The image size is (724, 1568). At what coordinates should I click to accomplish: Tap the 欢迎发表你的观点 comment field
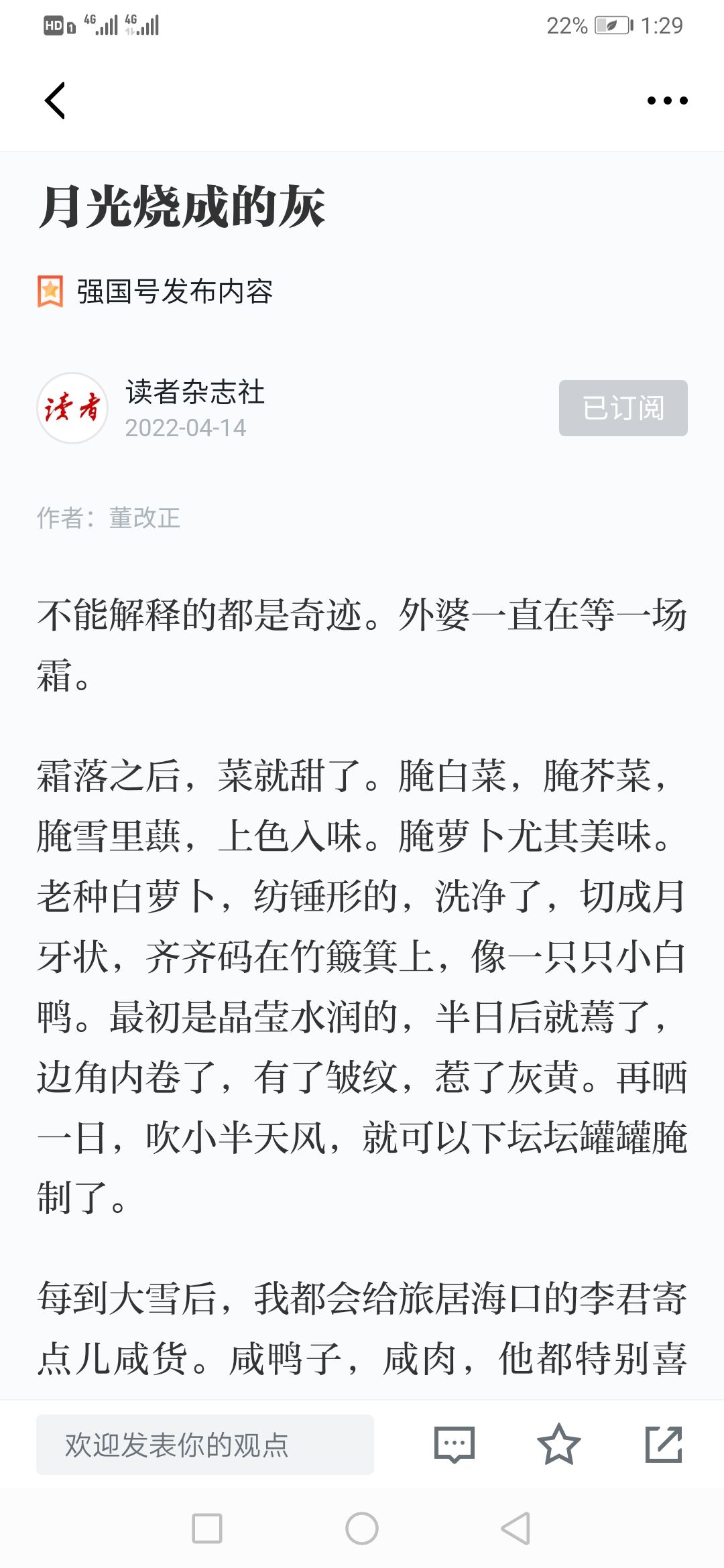pos(204,1444)
